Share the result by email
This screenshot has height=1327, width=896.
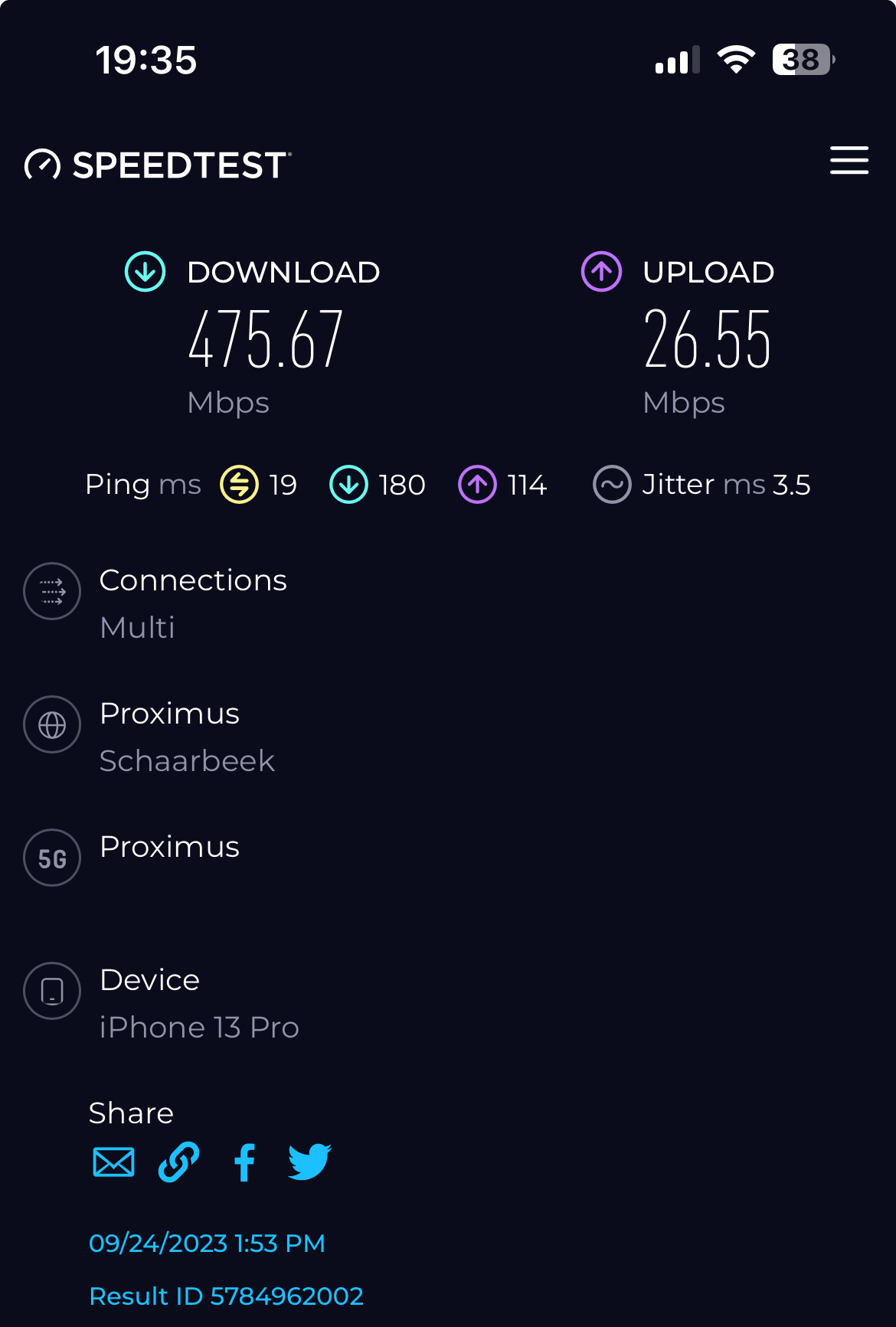pyautogui.click(x=113, y=1162)
